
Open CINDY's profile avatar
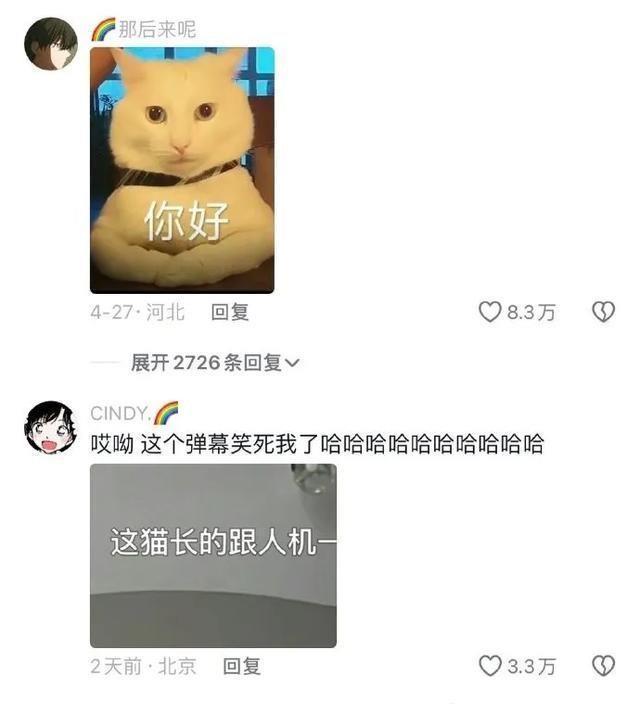[50, 427]
